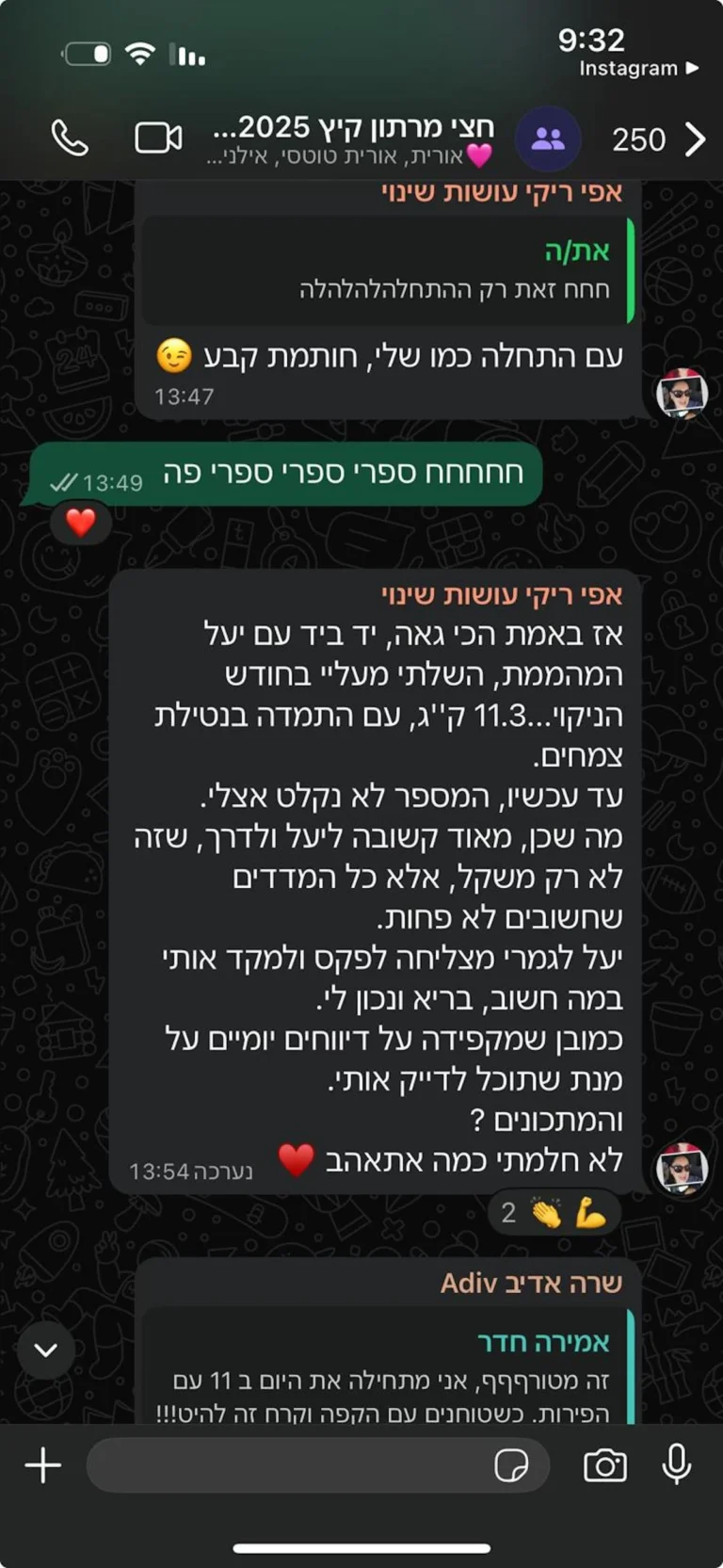The width and height of the screenshot is (723, 1568).
Task: View reactions on the 13:54 message
Action: point(554,1212)
